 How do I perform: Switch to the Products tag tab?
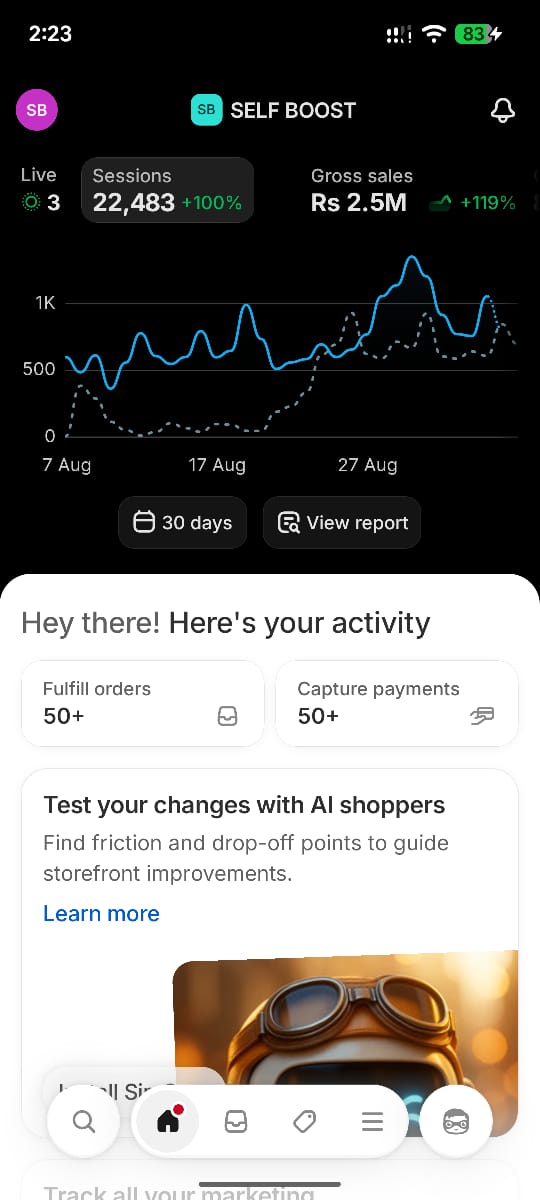[x=304, y=1122]
